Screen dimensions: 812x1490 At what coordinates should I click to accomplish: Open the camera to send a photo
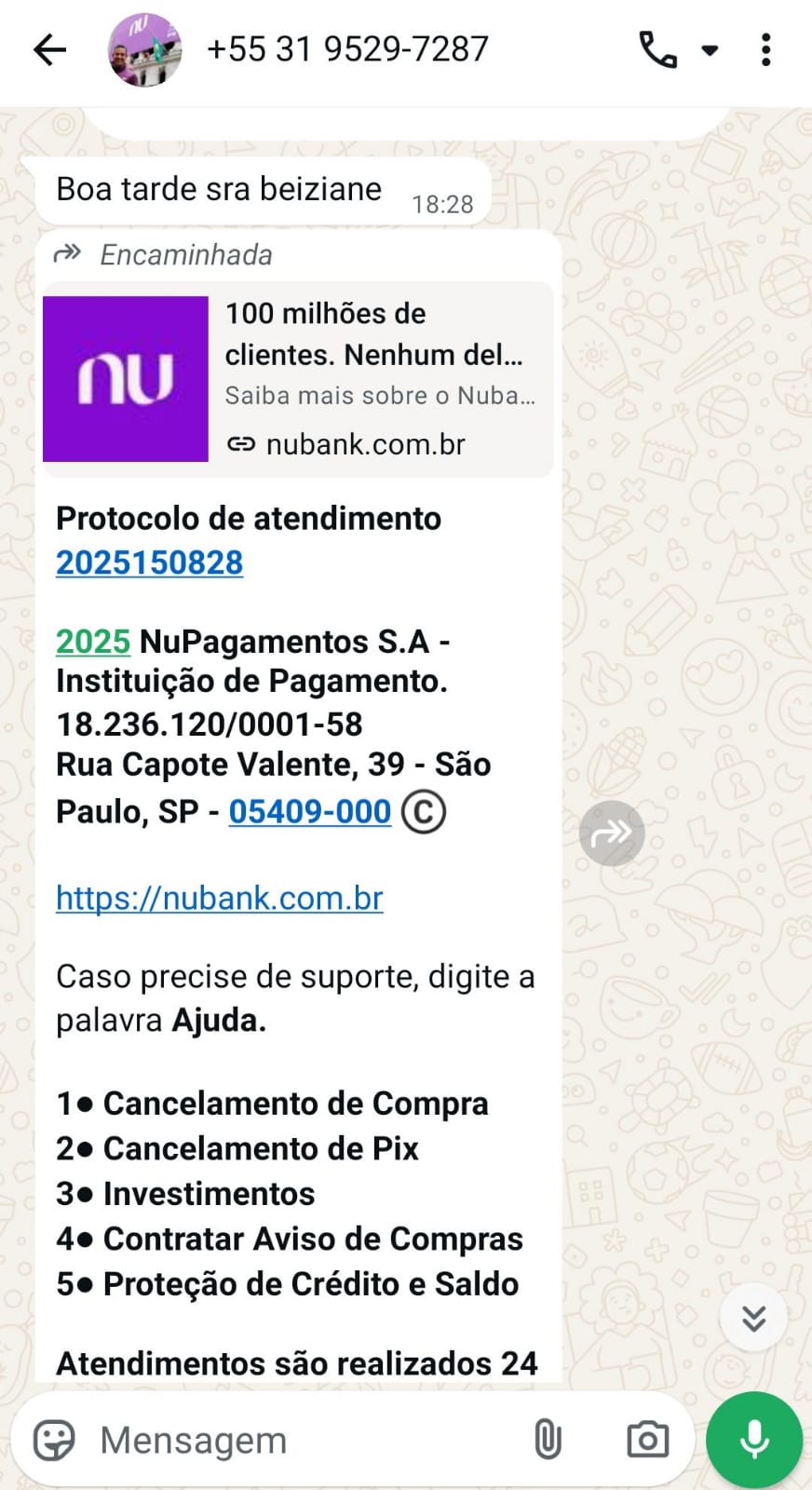click(x=647, y=1440)
